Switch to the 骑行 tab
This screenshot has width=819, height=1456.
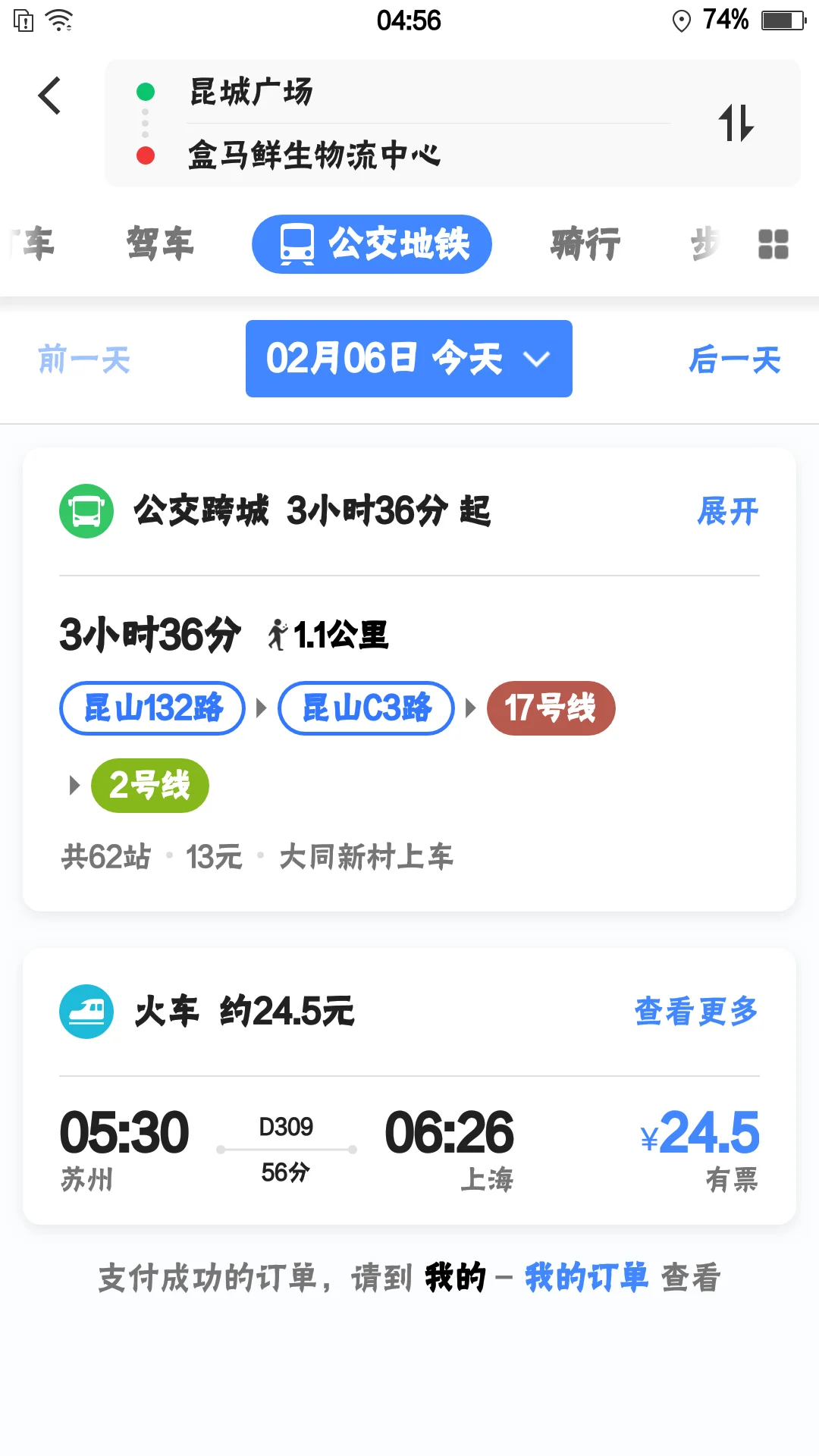[x=584, y=244]
